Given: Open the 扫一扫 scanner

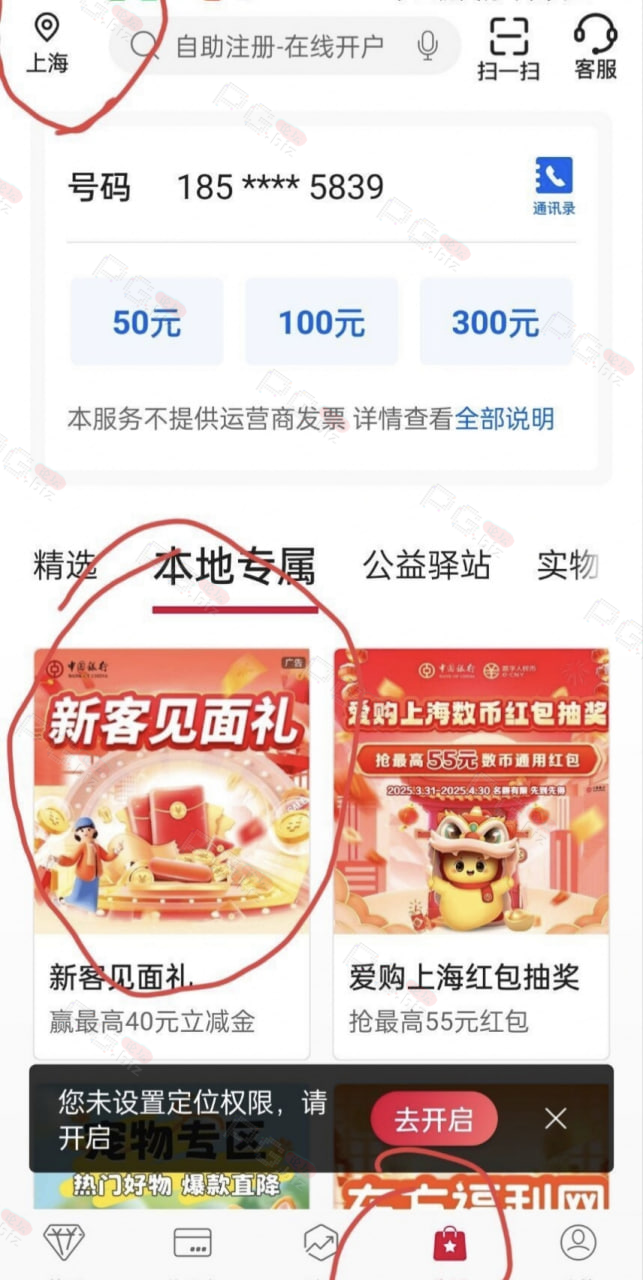Looking at the screenshot, I should coord(509,47).
